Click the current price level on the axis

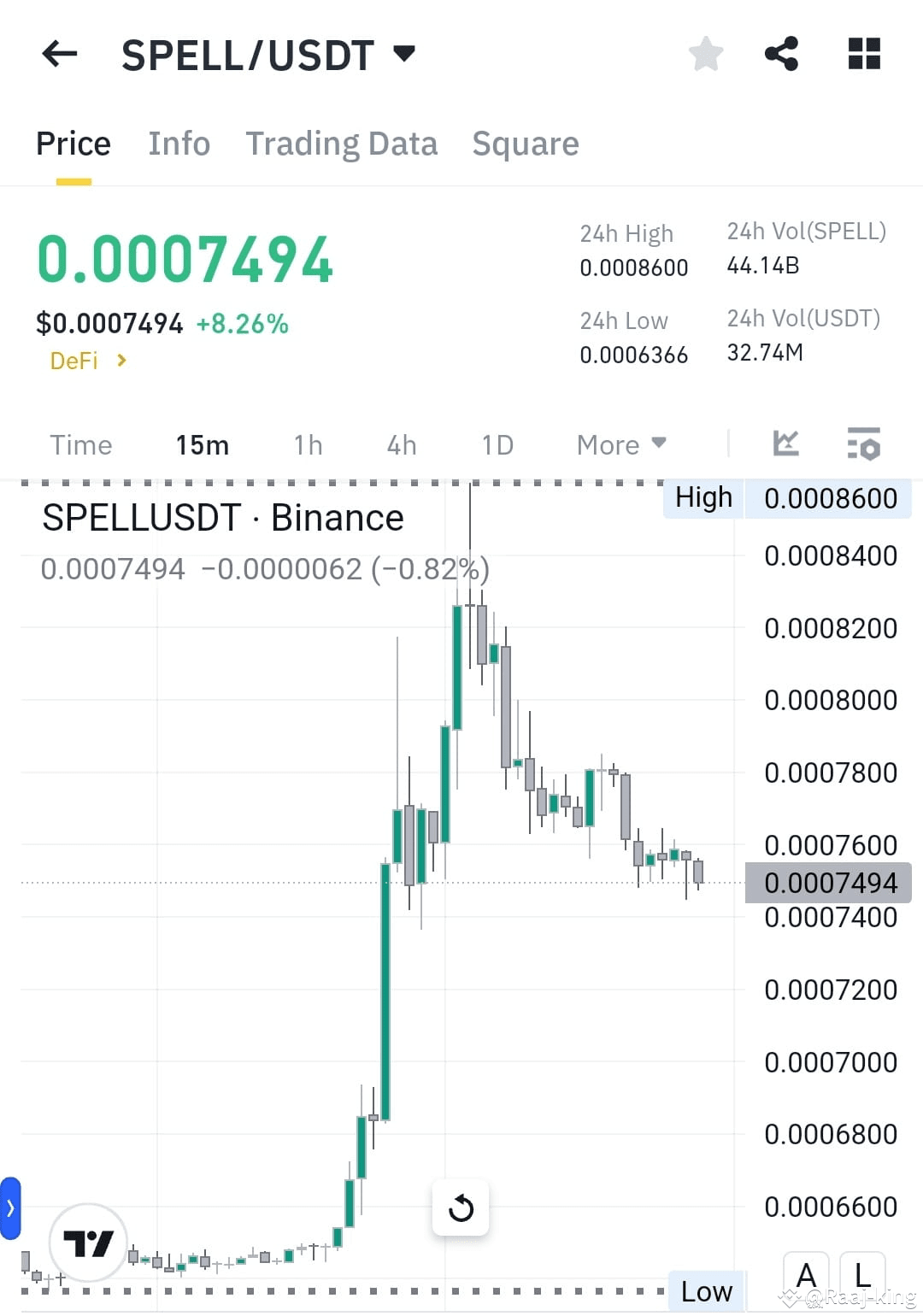tap(829, 882)
